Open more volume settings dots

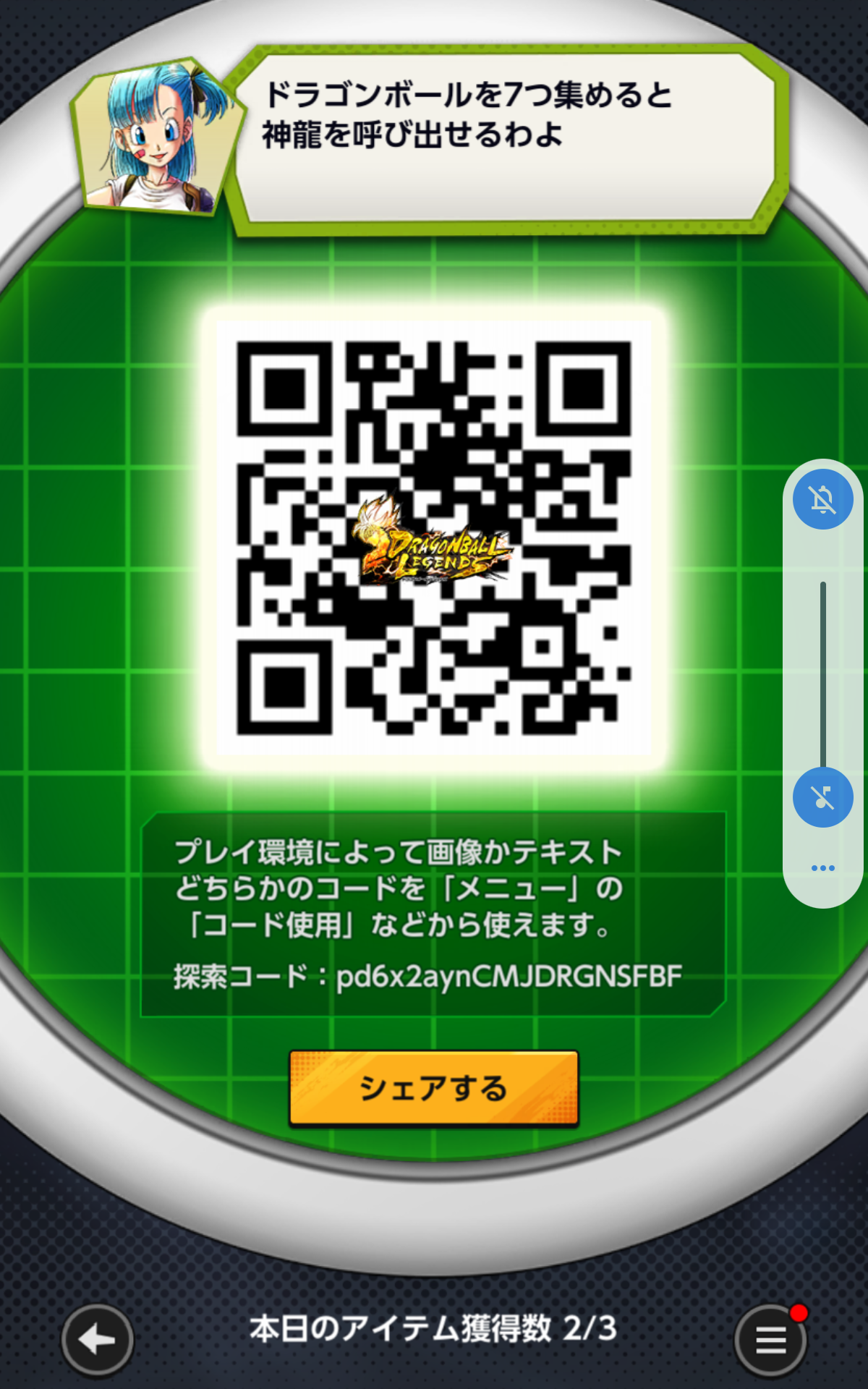pos(823,867)
